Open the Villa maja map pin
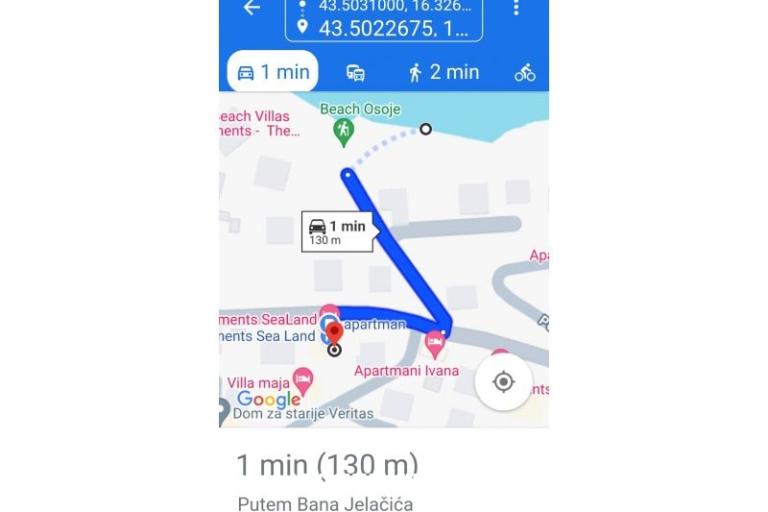This screenshot has width=768, height=512. [302, 380]
